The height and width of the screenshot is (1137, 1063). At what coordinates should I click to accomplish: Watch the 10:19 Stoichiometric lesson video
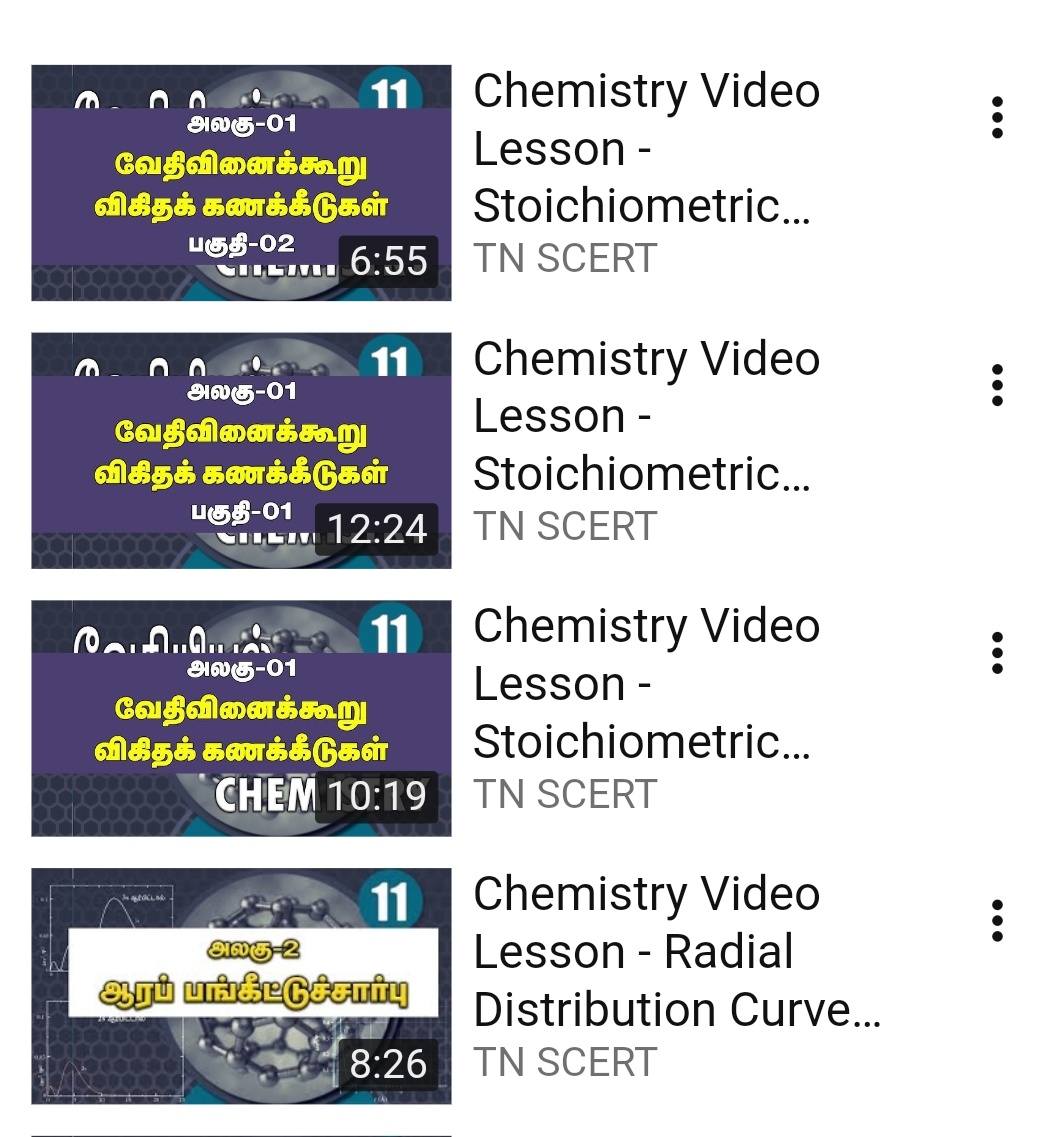tap(241, 718)
